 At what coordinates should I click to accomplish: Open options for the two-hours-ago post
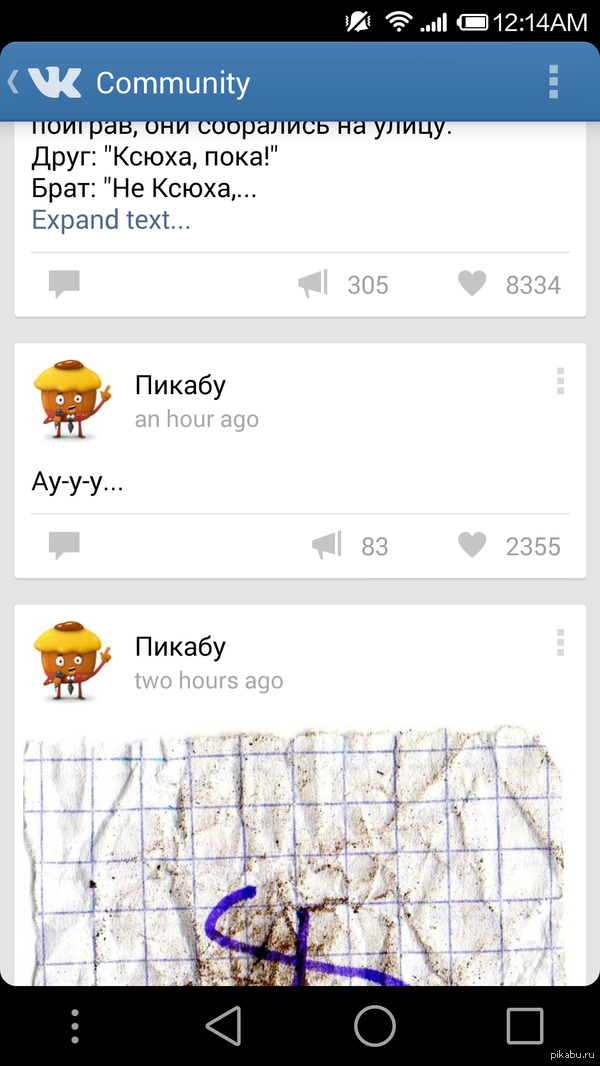point(560,642)
